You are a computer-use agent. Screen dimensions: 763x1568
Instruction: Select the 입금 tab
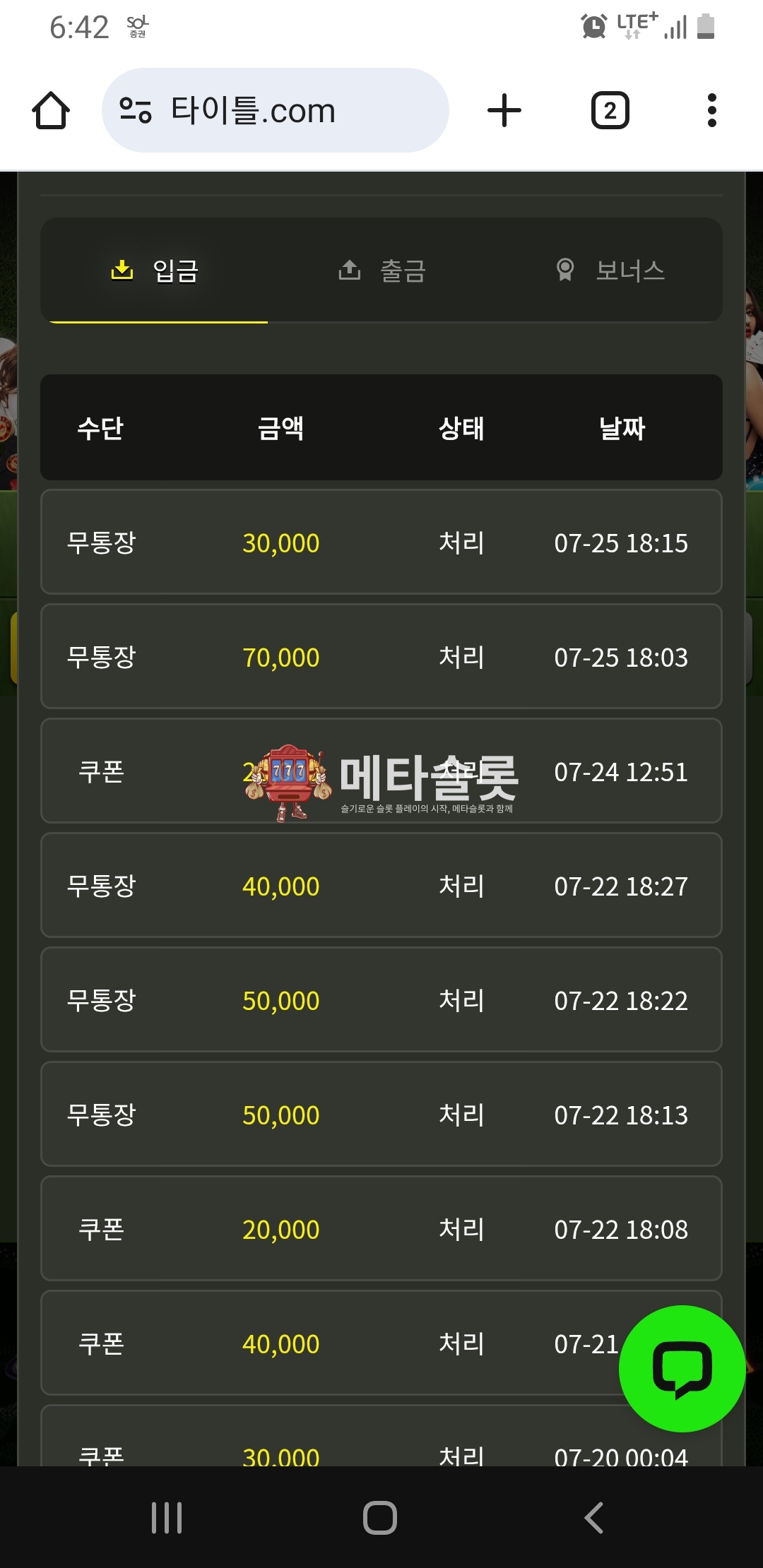pyautogui.click(x=155, y=271)
